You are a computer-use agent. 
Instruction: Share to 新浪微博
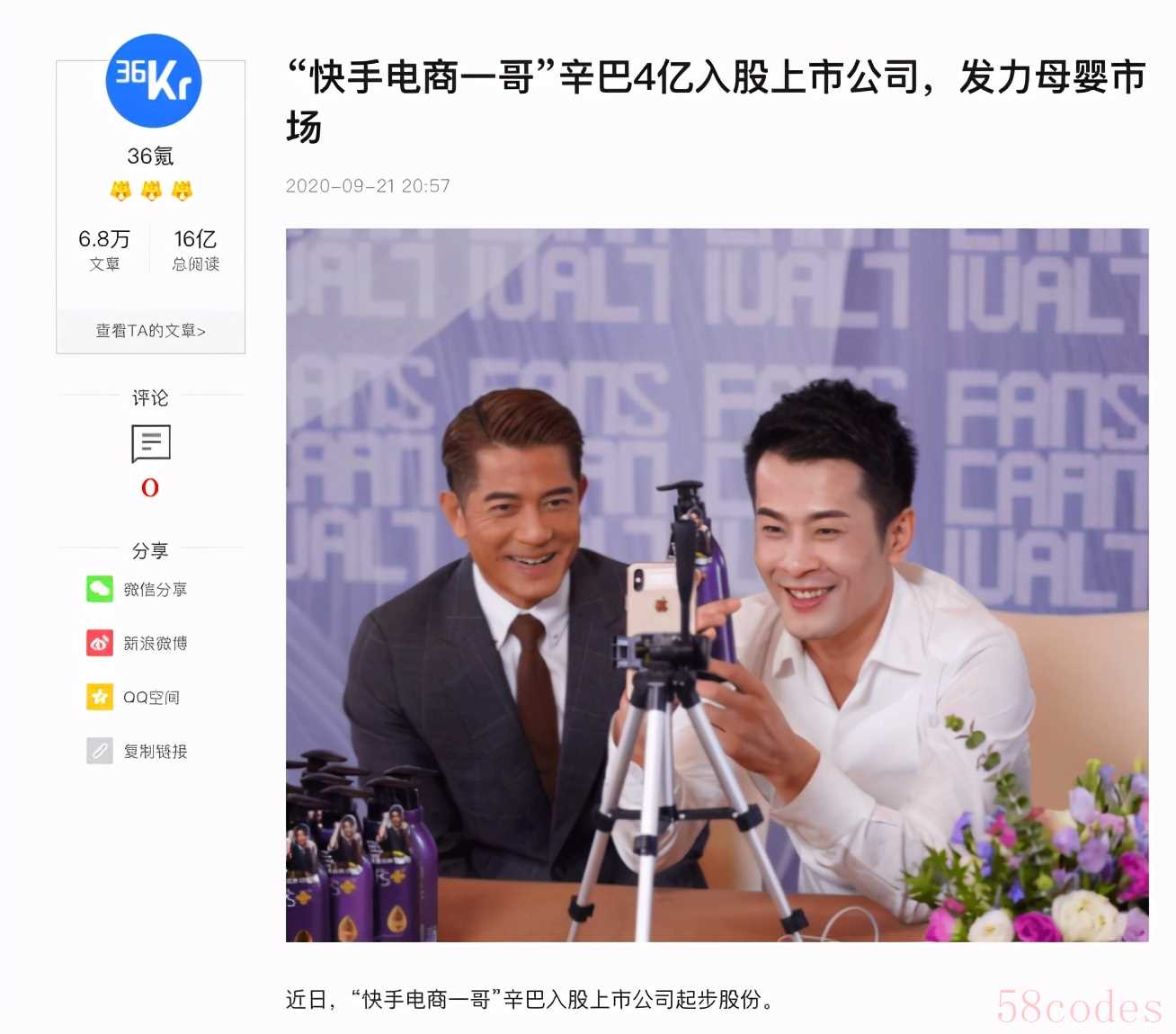(138, 644)
